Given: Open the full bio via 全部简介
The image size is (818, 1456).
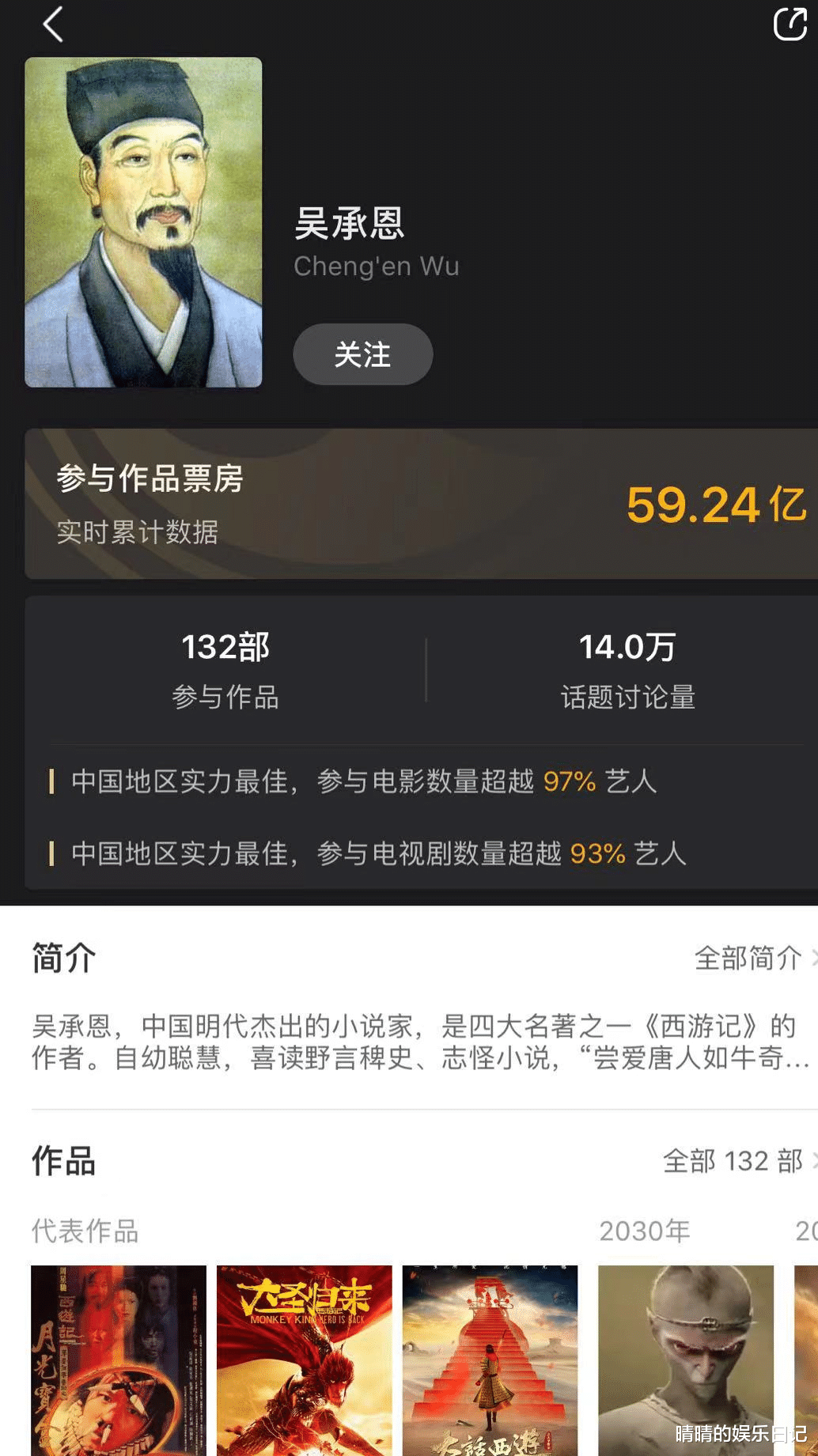Looking at the screenshot, I should click(x=747, y=959).
